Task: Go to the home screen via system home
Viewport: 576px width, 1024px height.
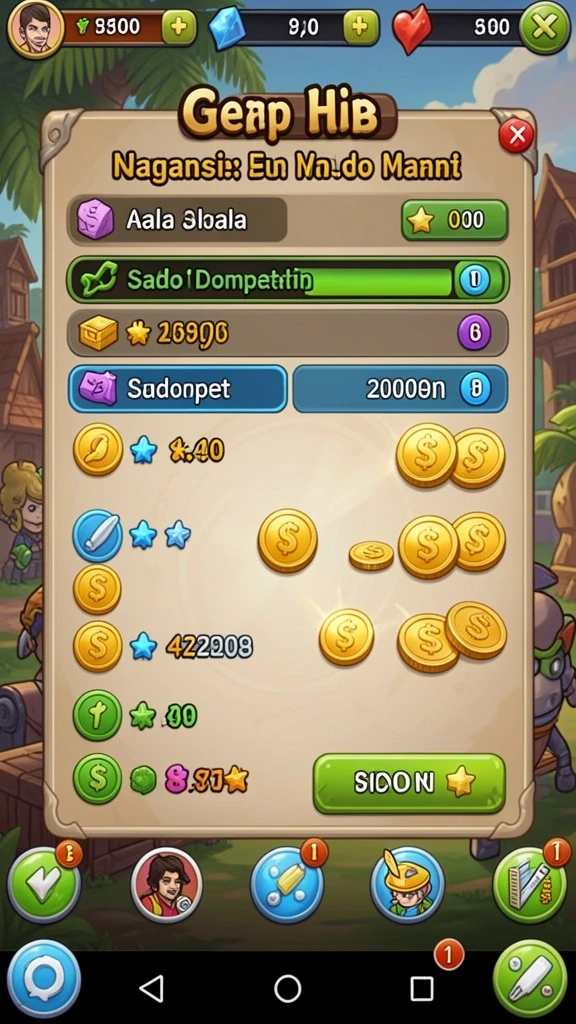Action: (x=287, y=989)
